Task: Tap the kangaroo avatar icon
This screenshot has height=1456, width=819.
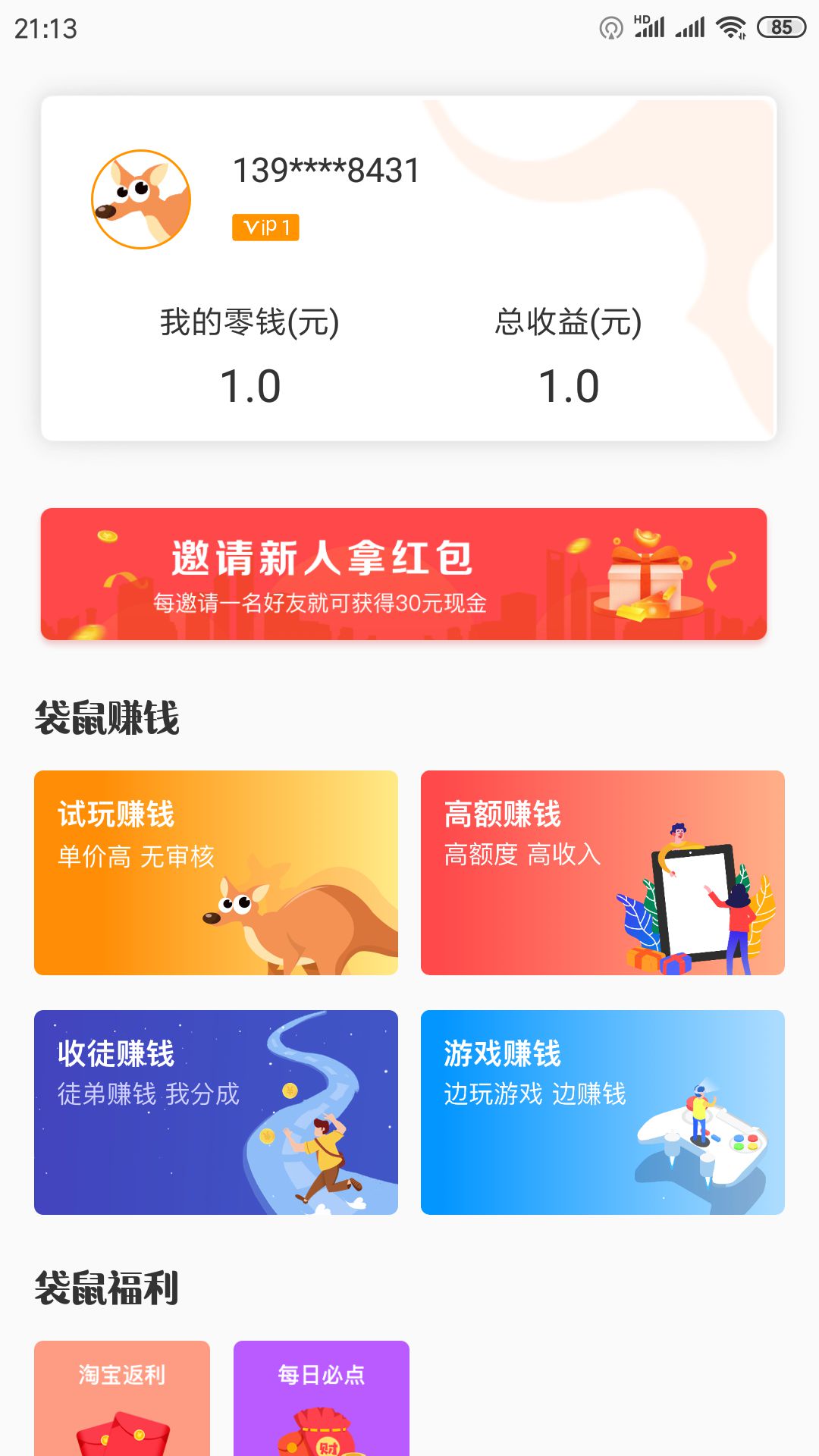Action: point(140,196)
